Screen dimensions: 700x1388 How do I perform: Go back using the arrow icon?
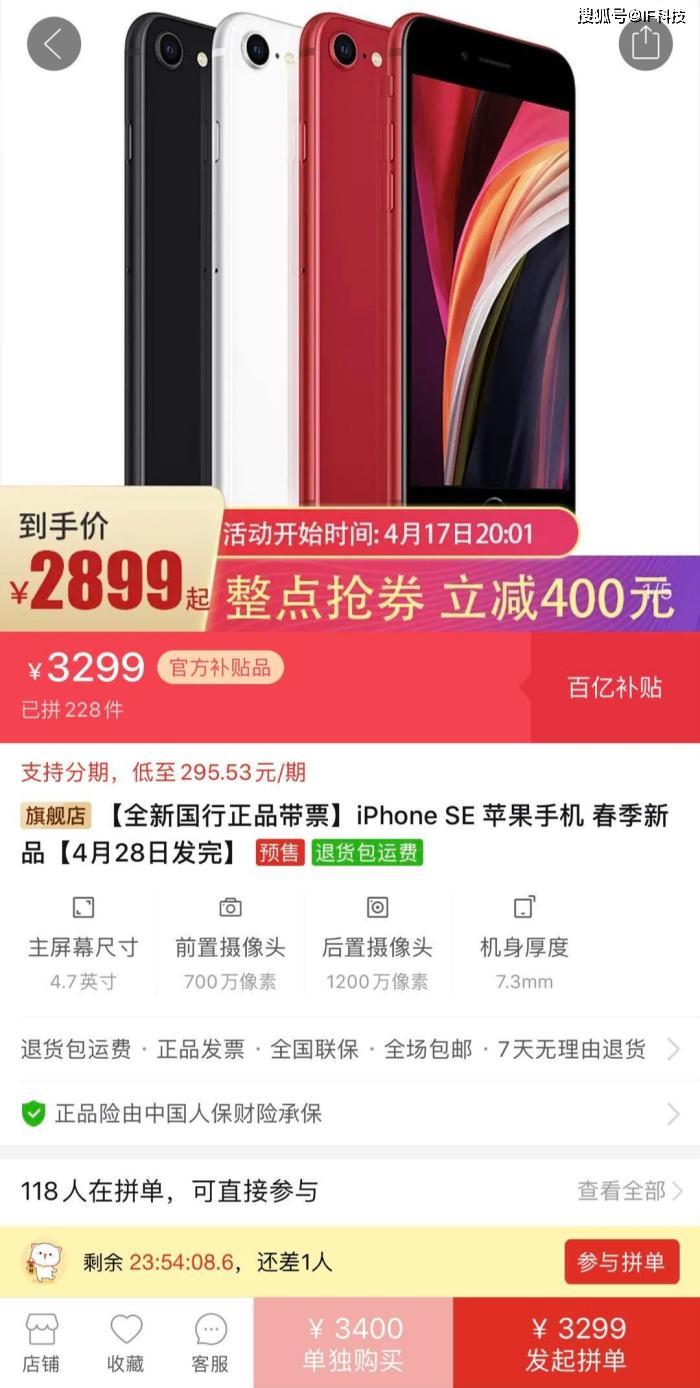pos(53,43)
